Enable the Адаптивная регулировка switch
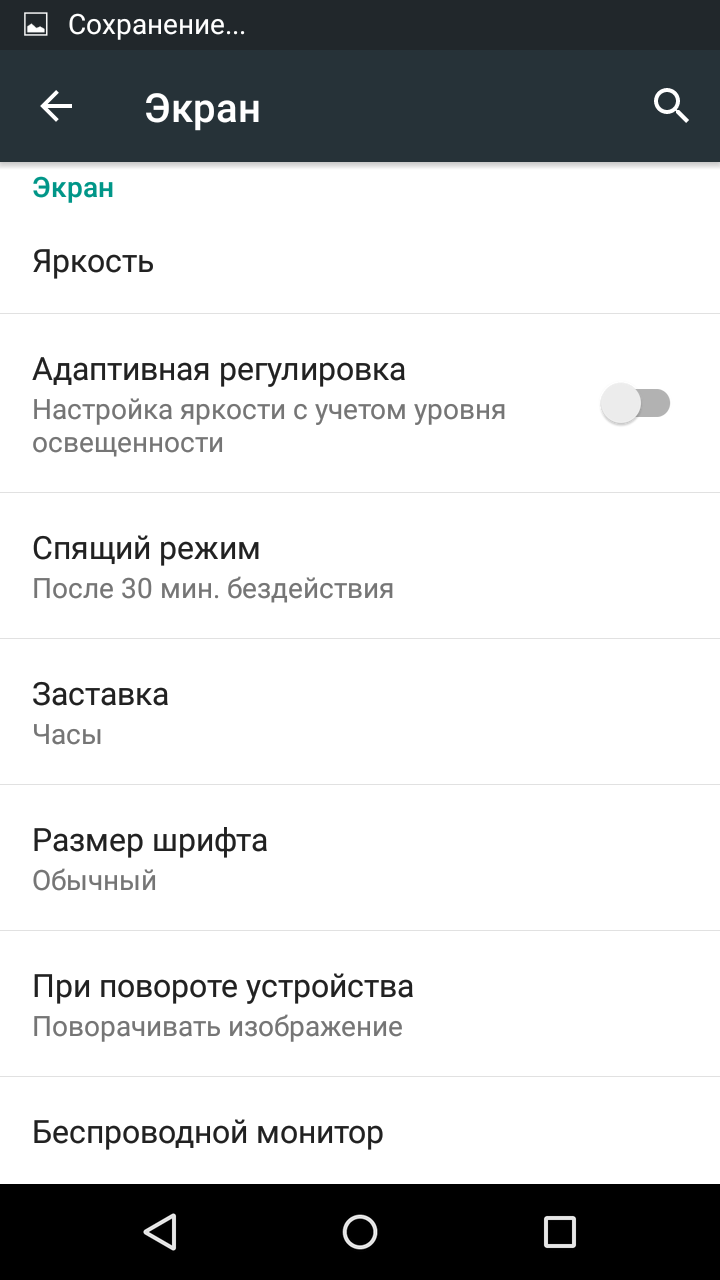 point(635,404)
